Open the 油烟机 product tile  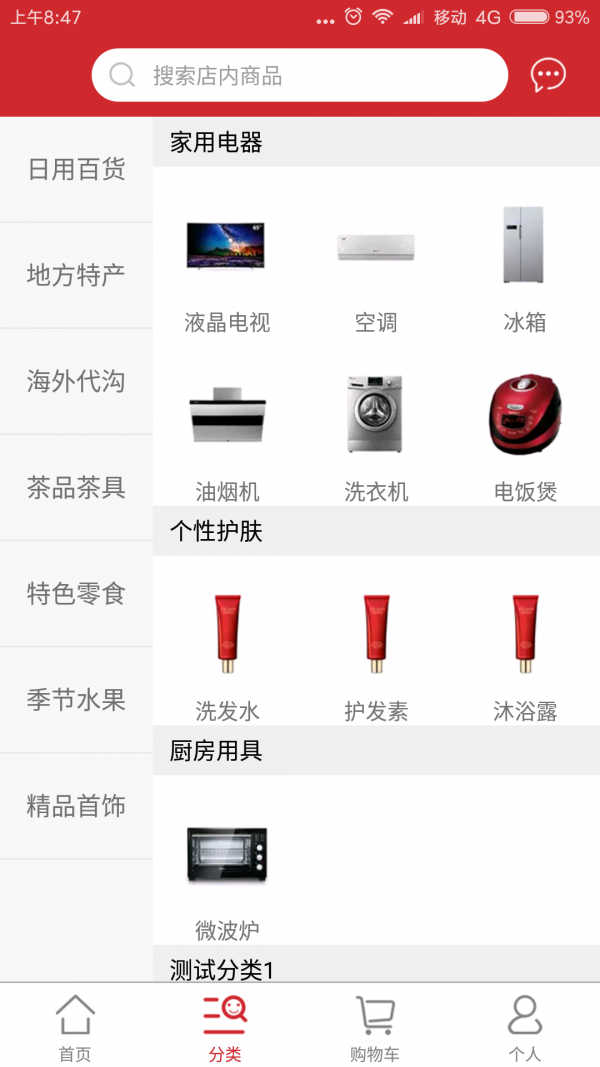pyautogui.click(x=227, y=435)
